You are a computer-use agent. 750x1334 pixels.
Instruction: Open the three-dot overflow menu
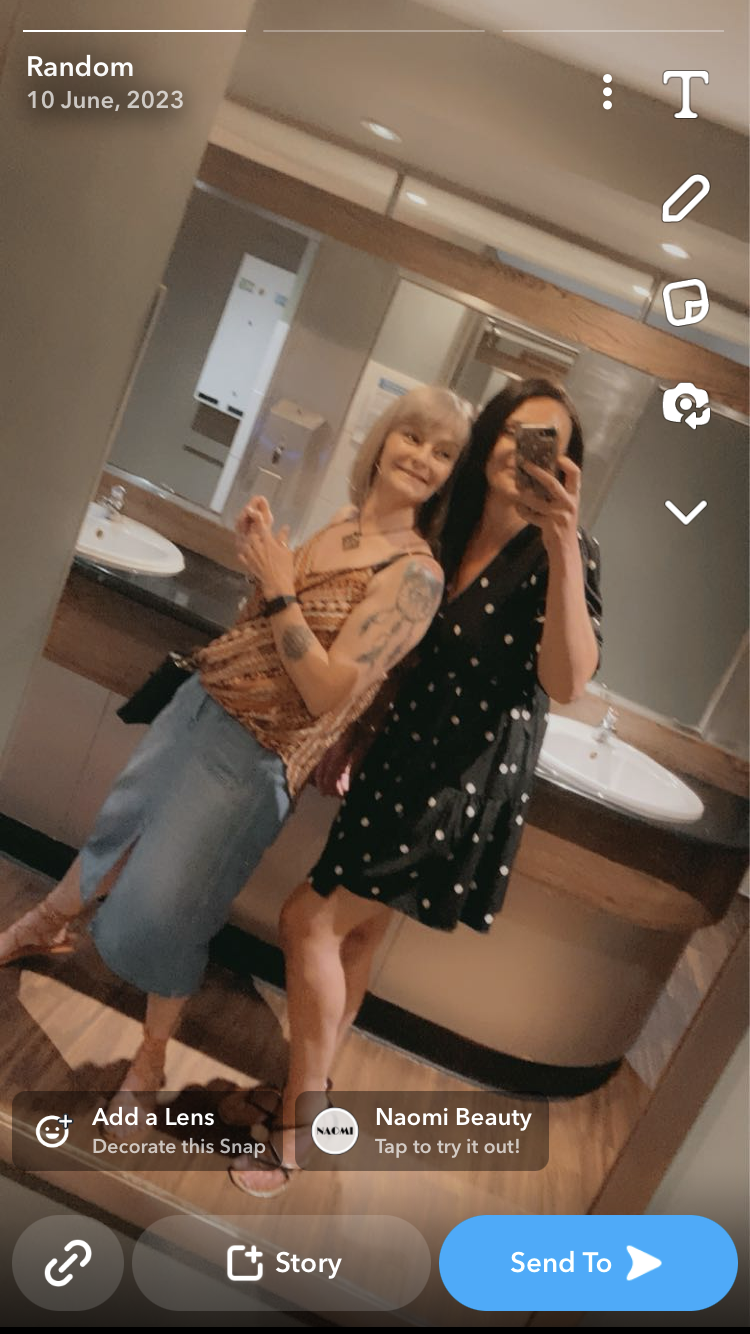coord(607,93)
